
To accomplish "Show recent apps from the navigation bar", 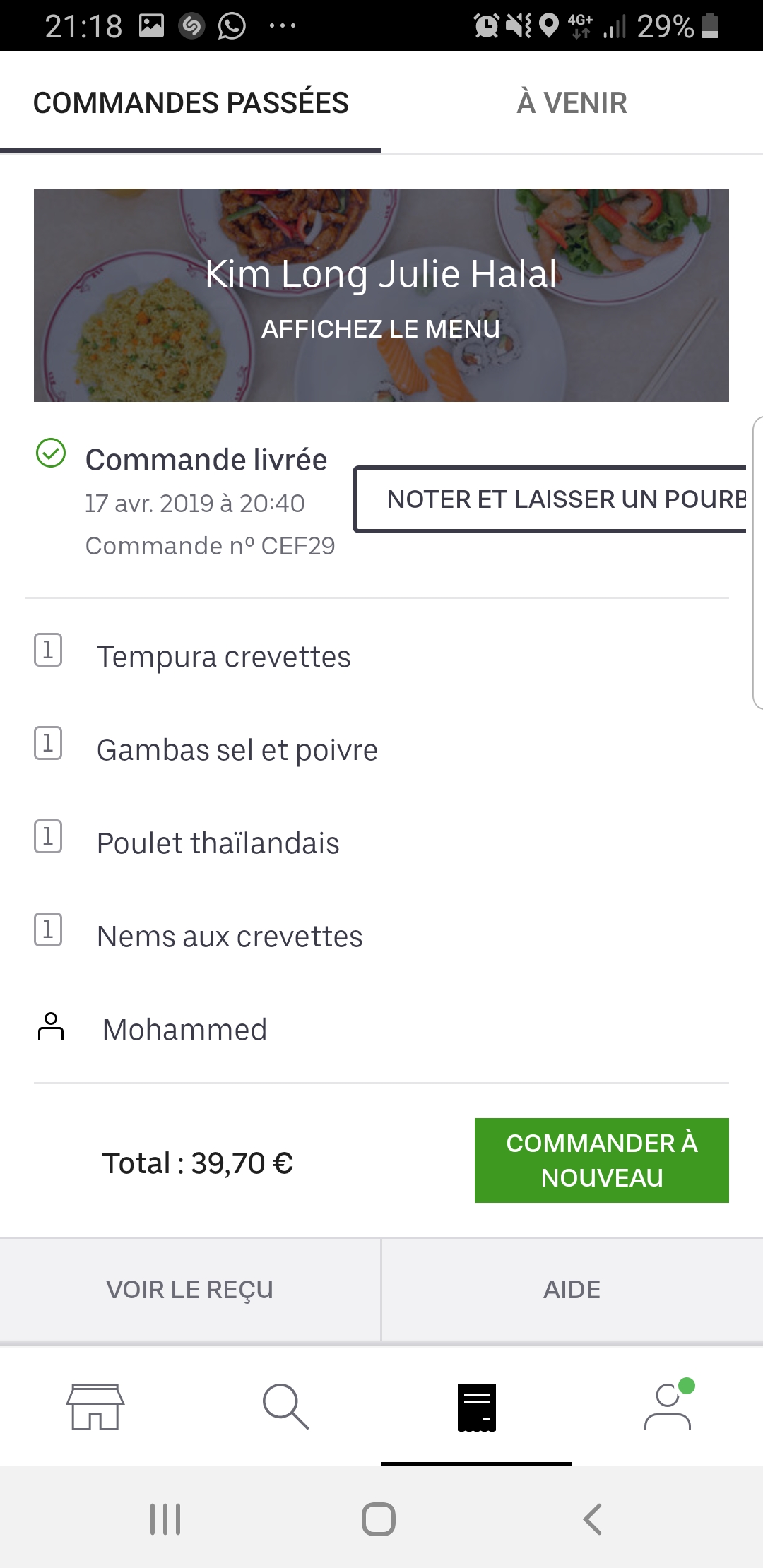I will [x=165, y=1519].
